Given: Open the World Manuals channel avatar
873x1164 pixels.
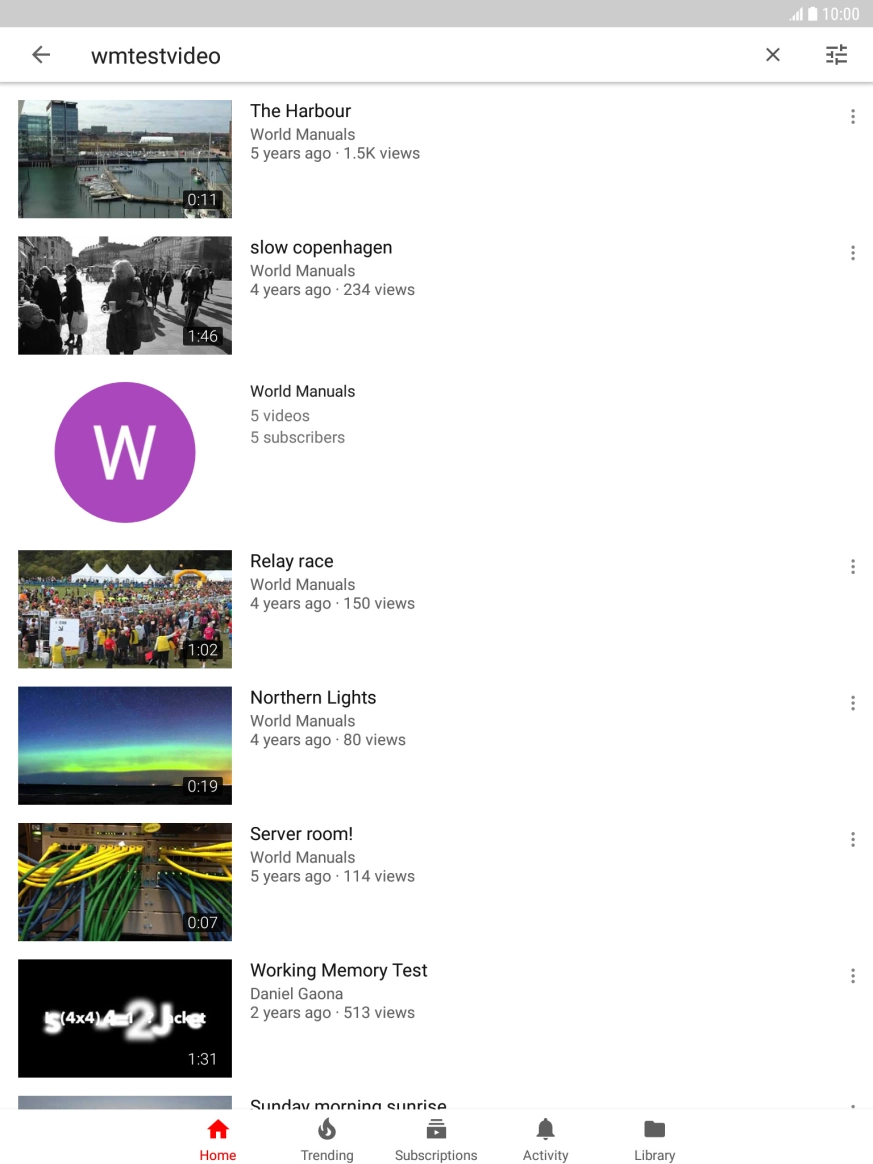Looking at the screenshot, I should 125,451.
